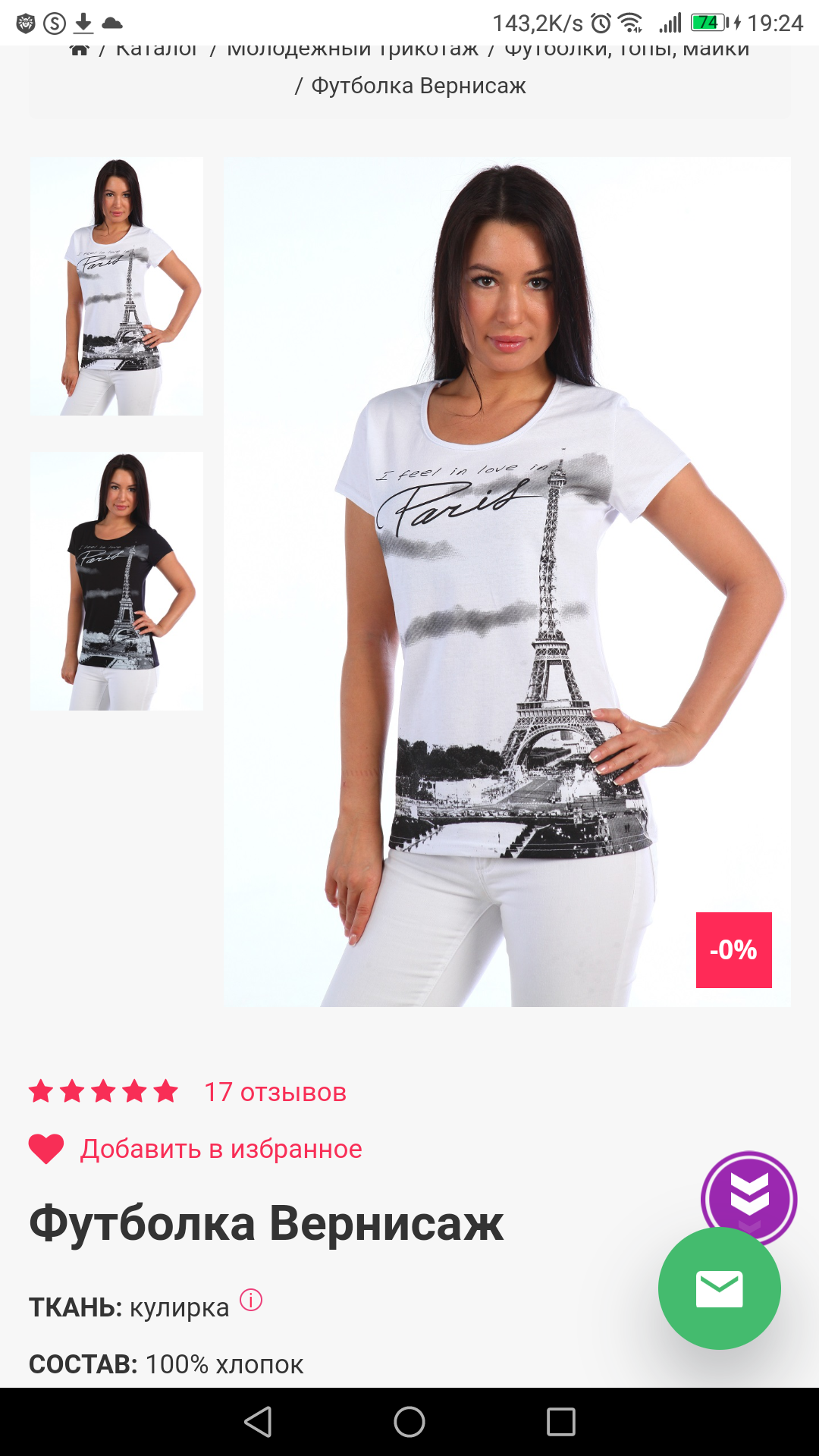The height and width of the screenshot is (1456, 819).
Task: Open the home icon in breadcrumbs
Action: click(80, 51)
